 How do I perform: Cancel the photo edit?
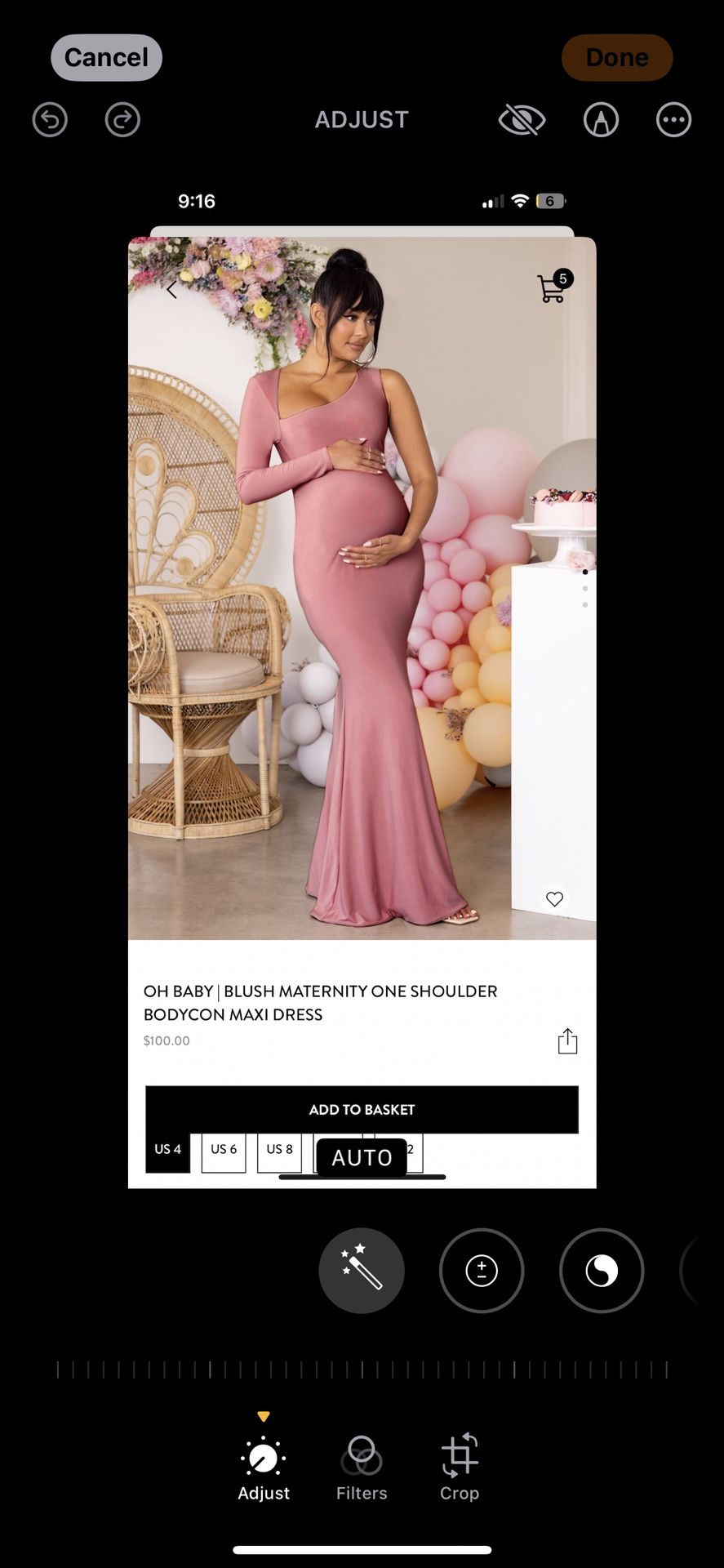106,57
